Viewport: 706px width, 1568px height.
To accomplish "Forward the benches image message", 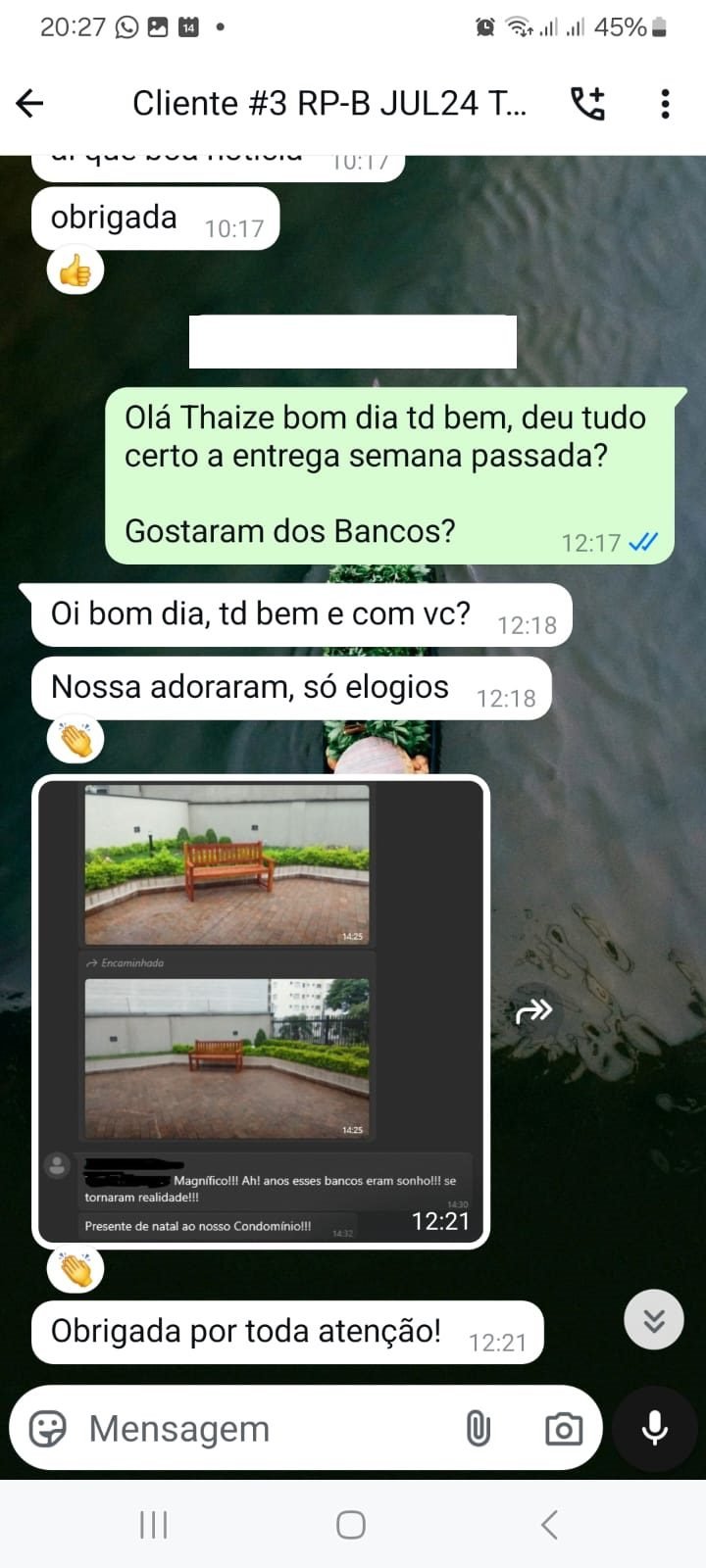I will pyautogui.click(x=534, y=1010).
